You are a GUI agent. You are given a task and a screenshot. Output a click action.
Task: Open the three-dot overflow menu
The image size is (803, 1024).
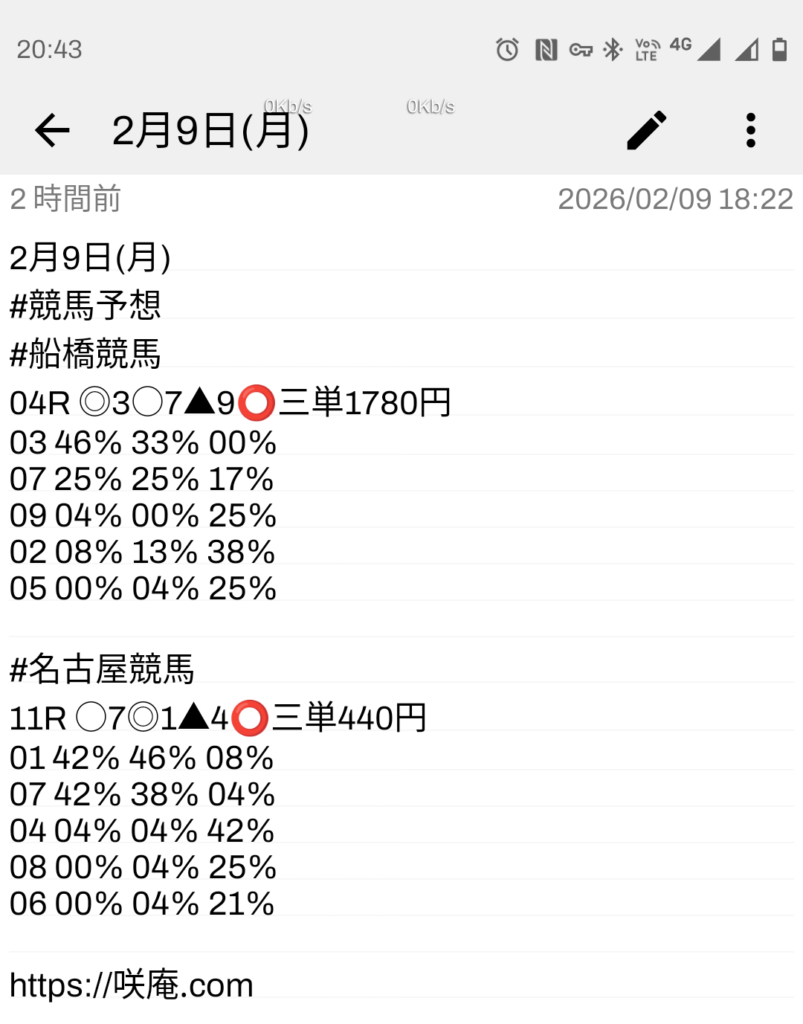(x=751, y=130)
